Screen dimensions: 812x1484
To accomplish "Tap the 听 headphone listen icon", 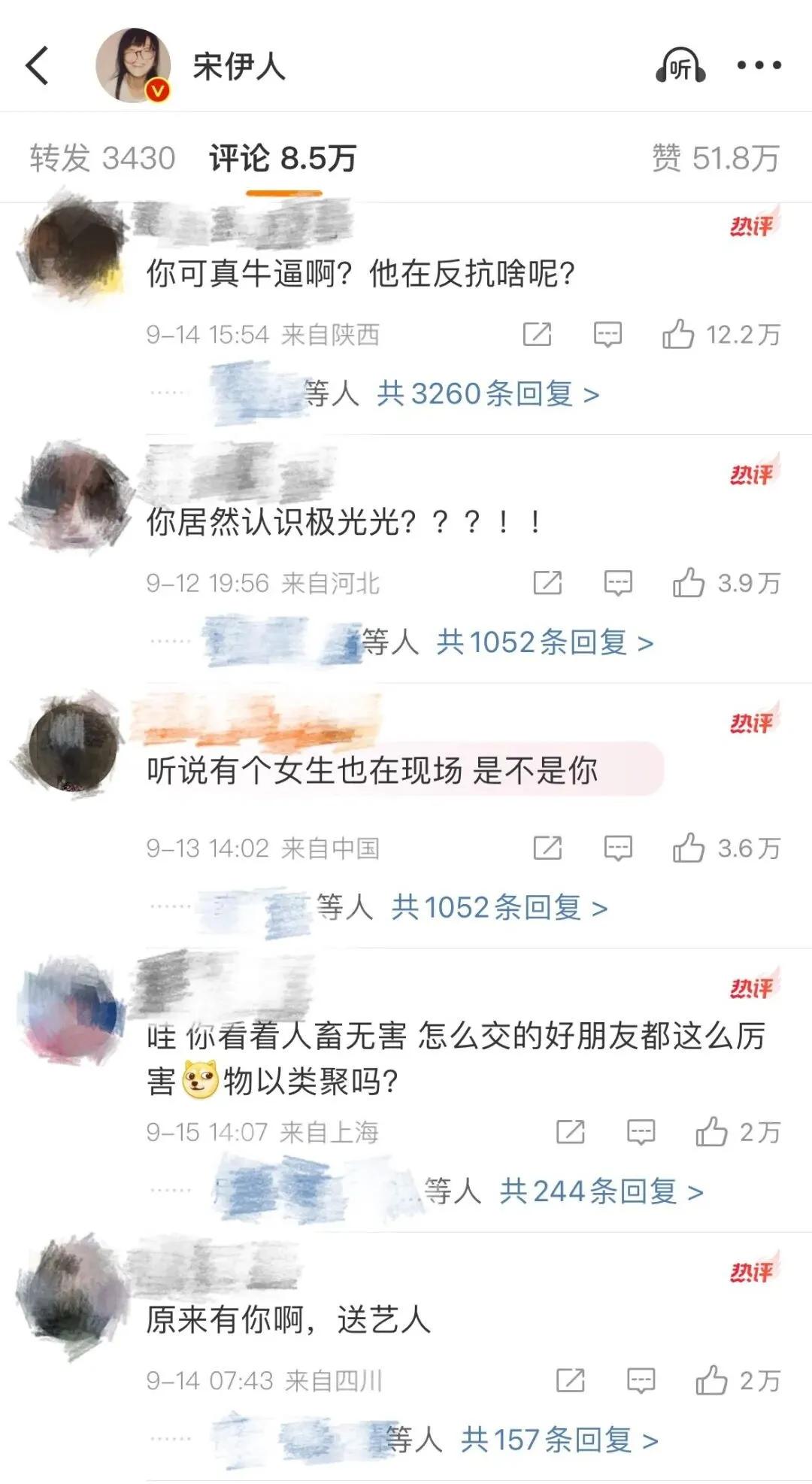I will point(680,66).
